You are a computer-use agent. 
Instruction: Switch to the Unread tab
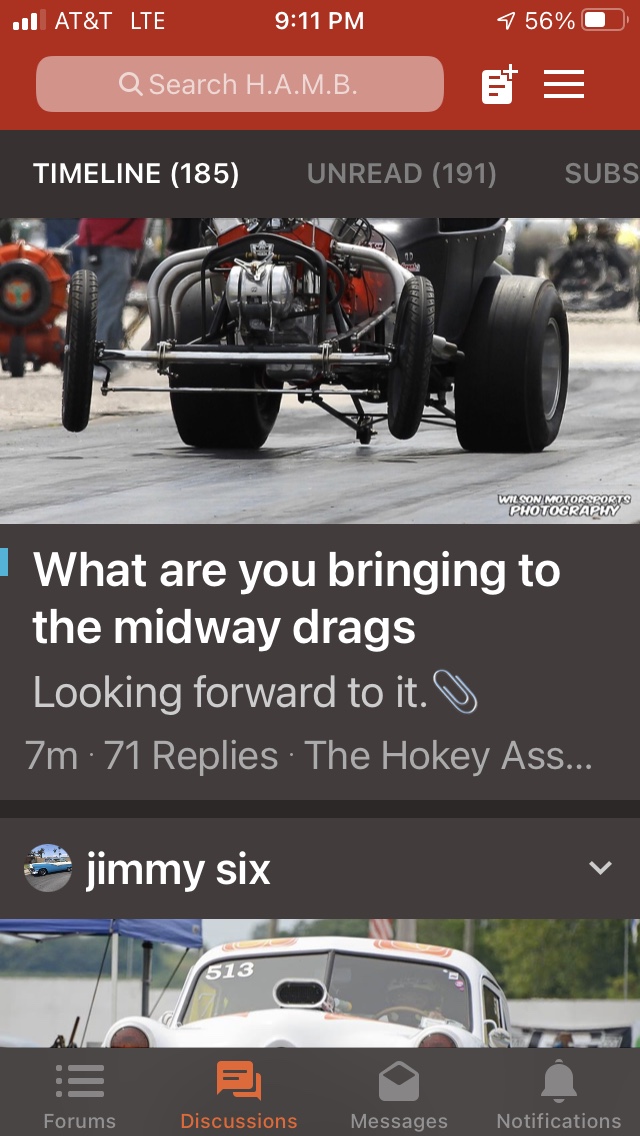pyautogui.click(x=401, y=174)
